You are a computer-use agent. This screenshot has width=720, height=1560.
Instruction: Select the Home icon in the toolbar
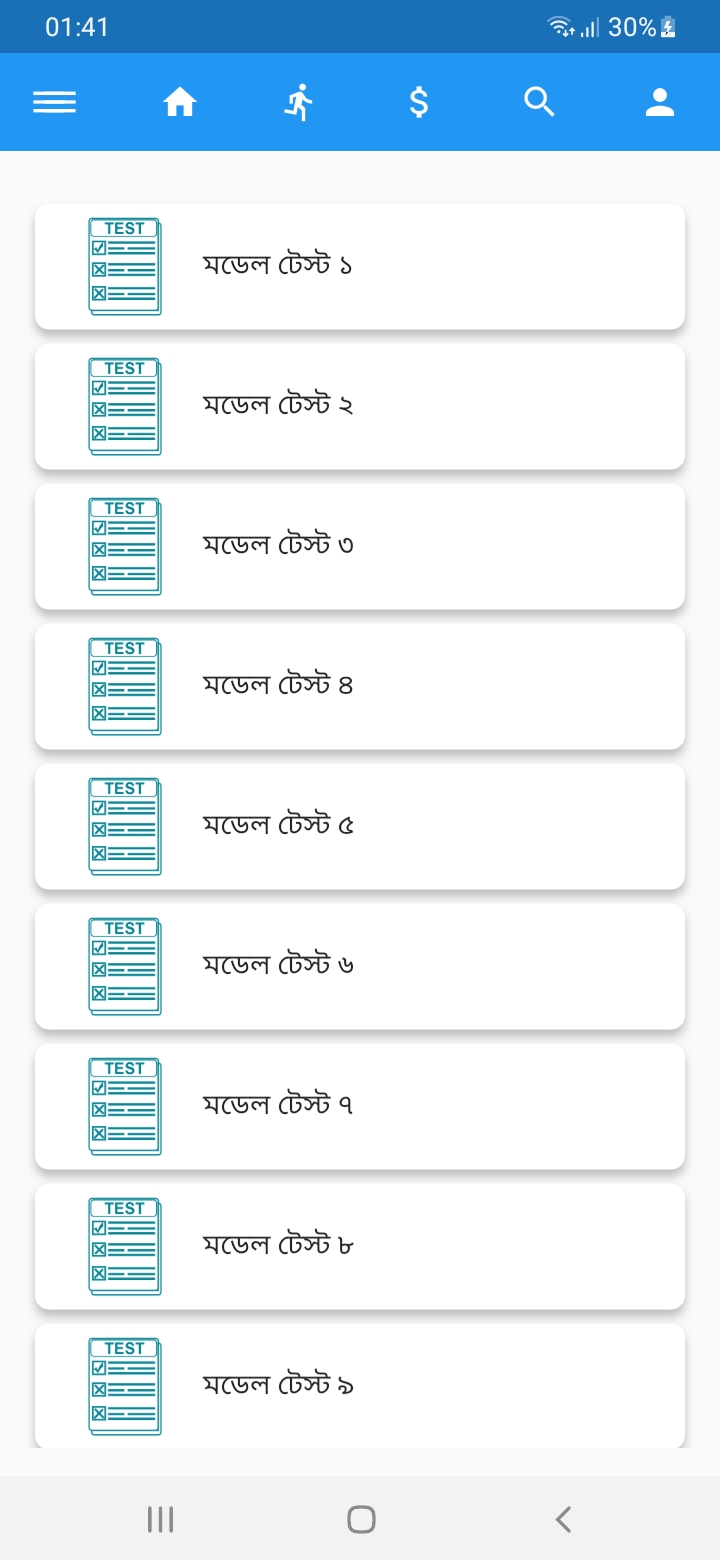[179, 101]
